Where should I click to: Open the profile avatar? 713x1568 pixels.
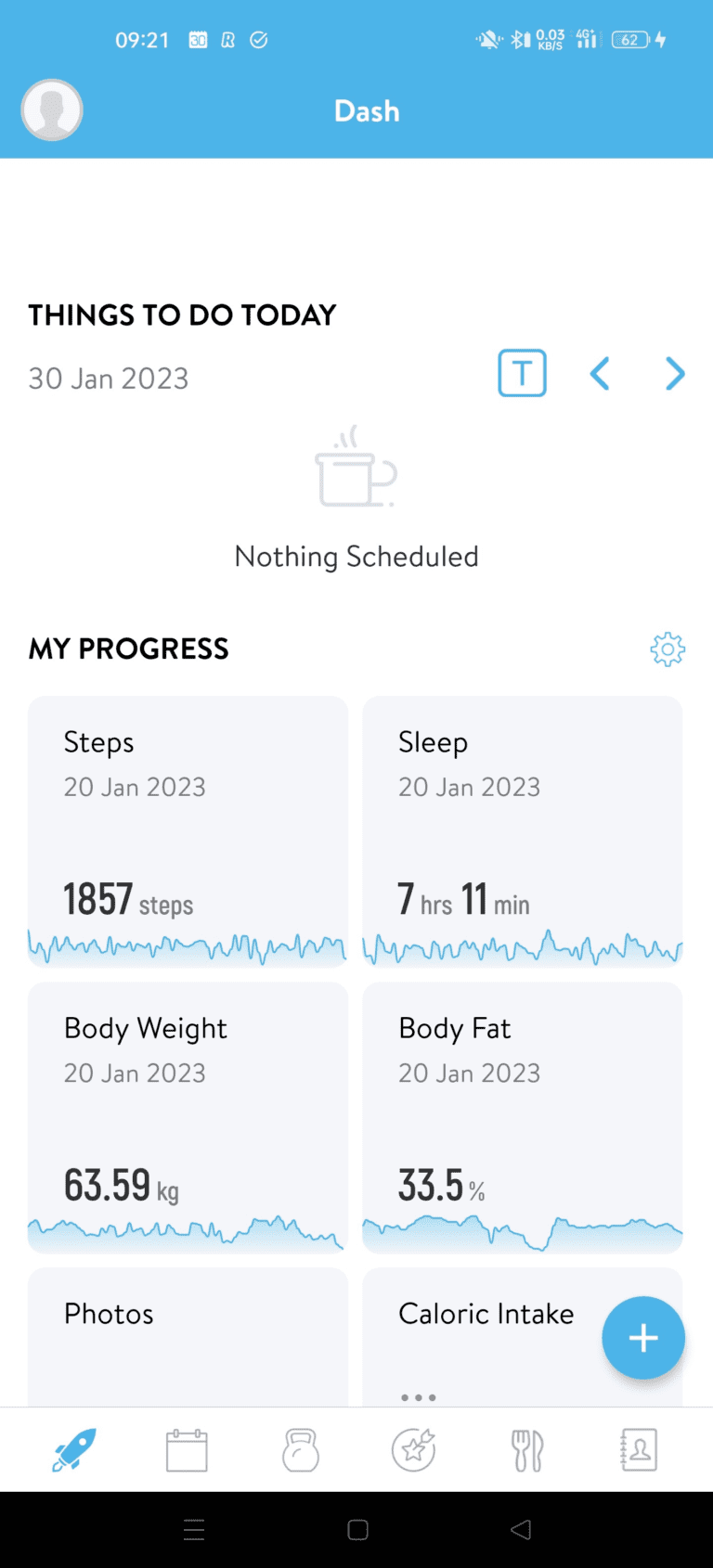pyautogui.click(x=52, y=110)
